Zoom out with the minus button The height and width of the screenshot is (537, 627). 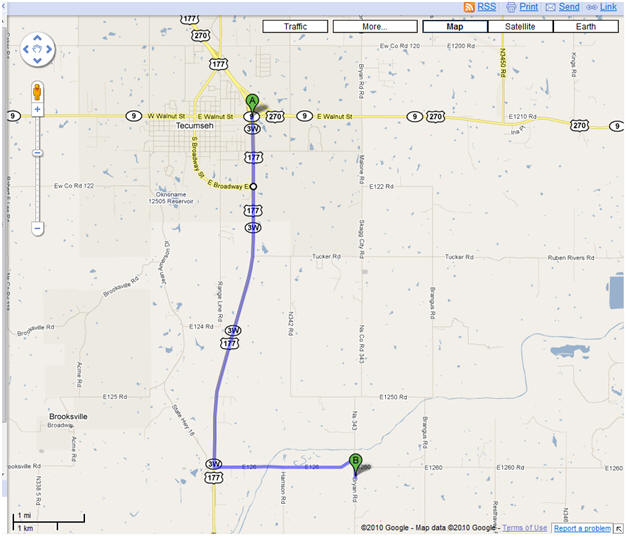pyautogui.click(x=38, y=229)
